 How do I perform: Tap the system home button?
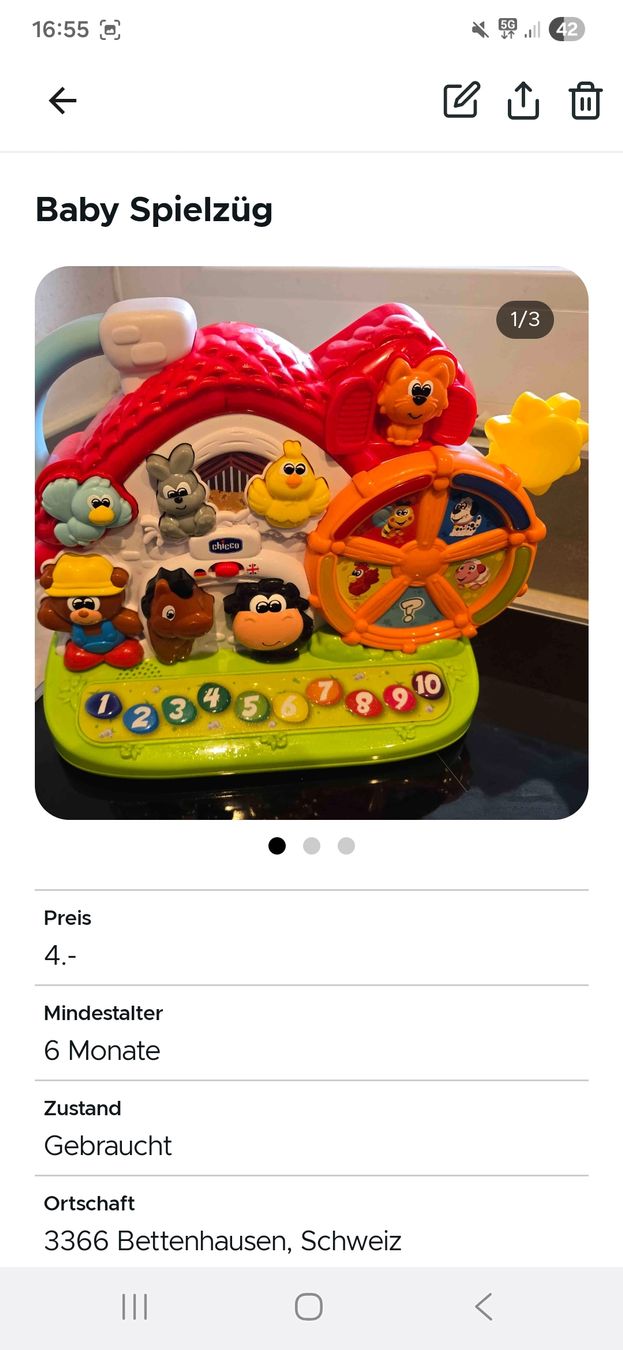[309, 1307]
